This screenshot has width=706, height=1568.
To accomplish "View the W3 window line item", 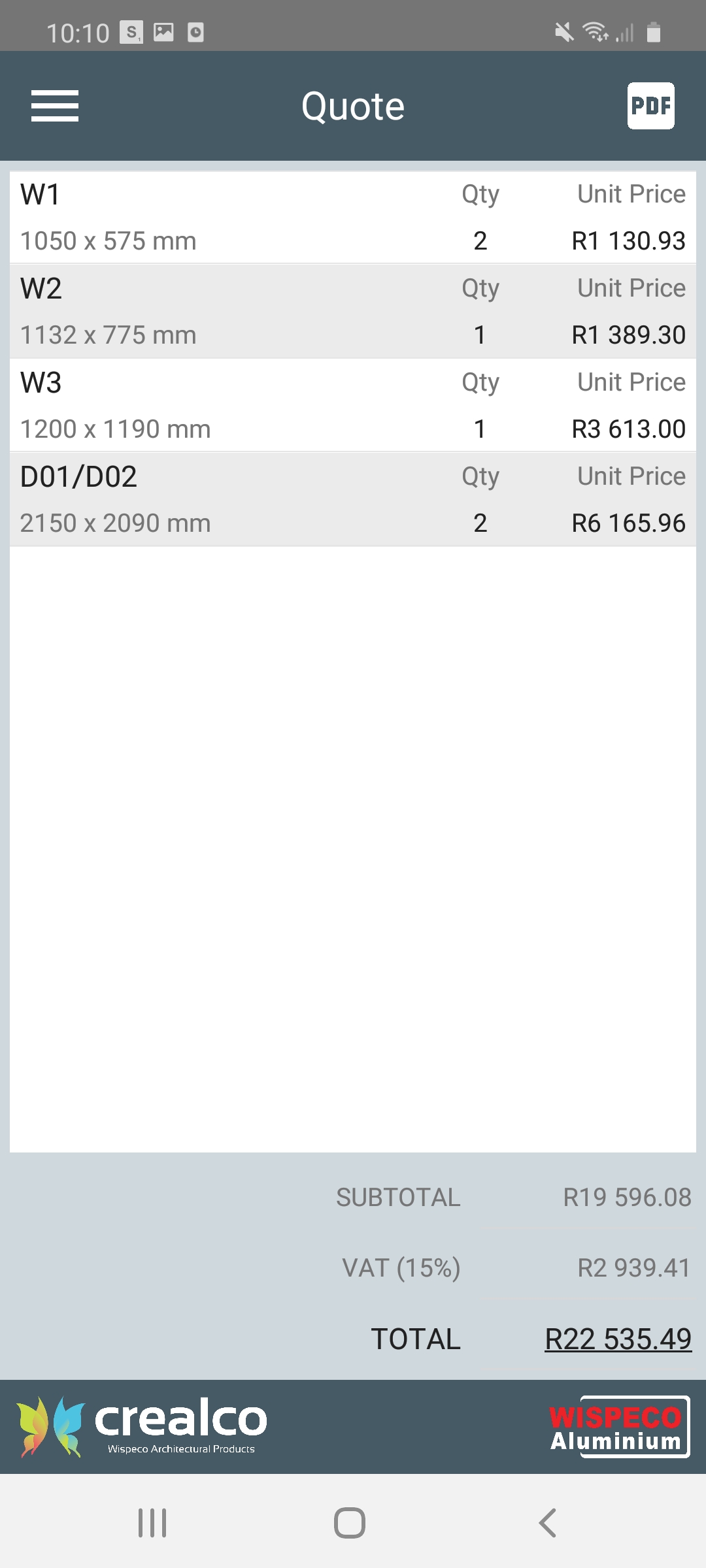I will pos(353,406).
